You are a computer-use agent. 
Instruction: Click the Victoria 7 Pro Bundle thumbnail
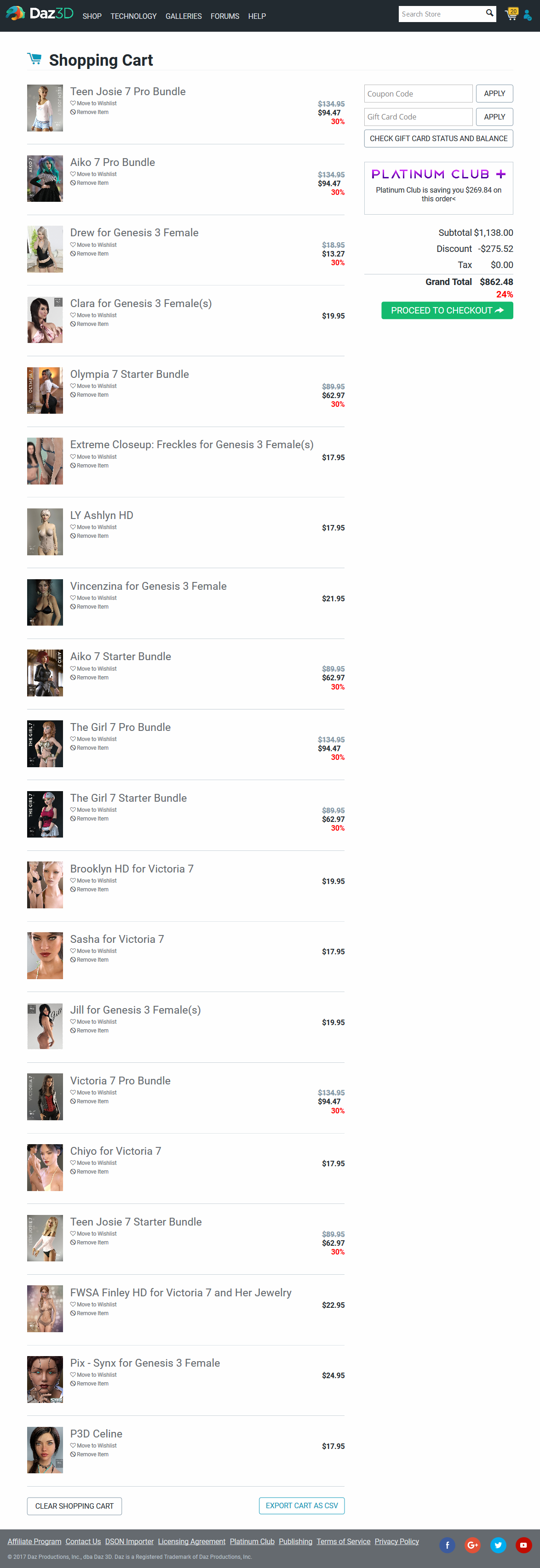(45, 1096)
